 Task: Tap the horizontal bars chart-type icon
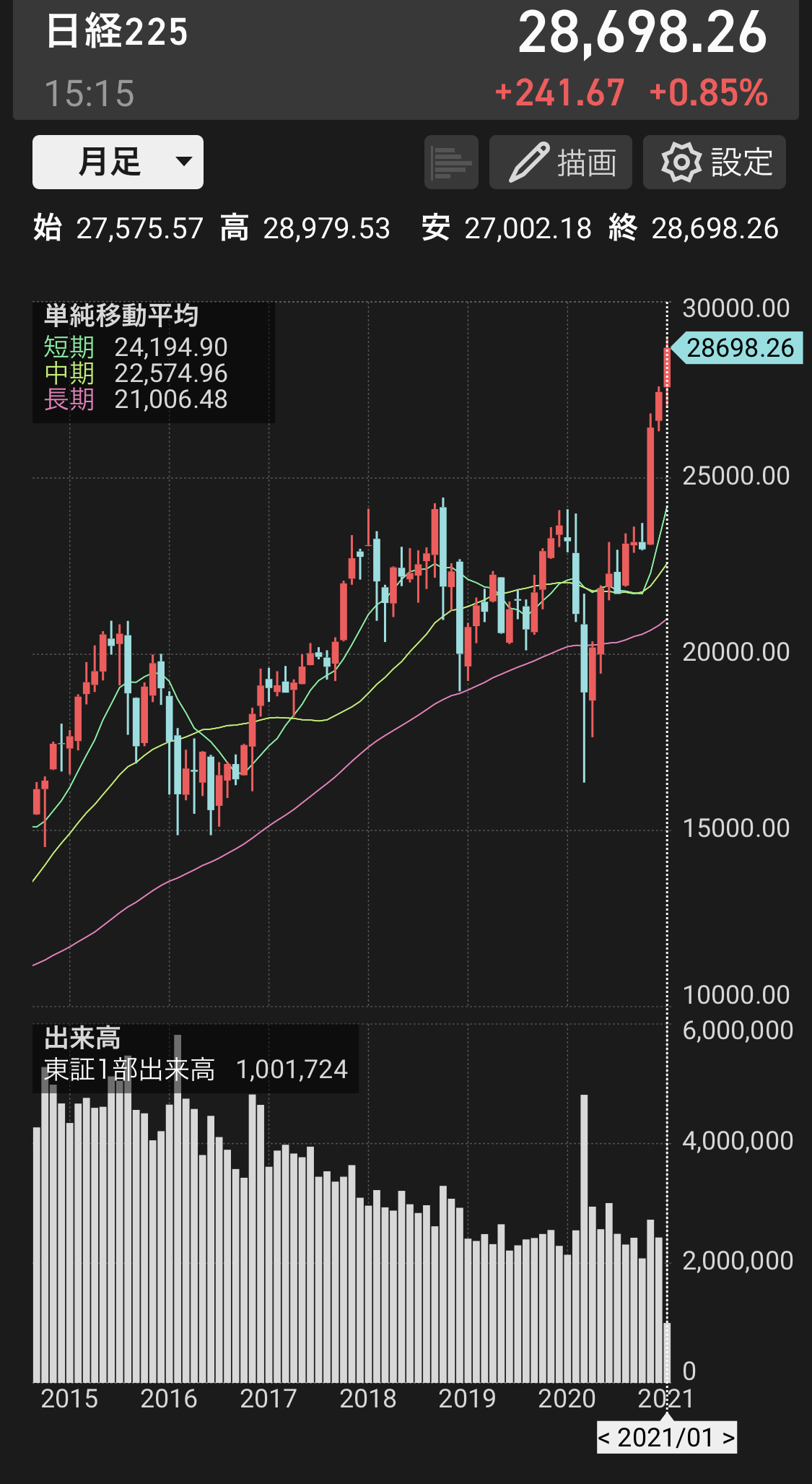tap(451, 162)
